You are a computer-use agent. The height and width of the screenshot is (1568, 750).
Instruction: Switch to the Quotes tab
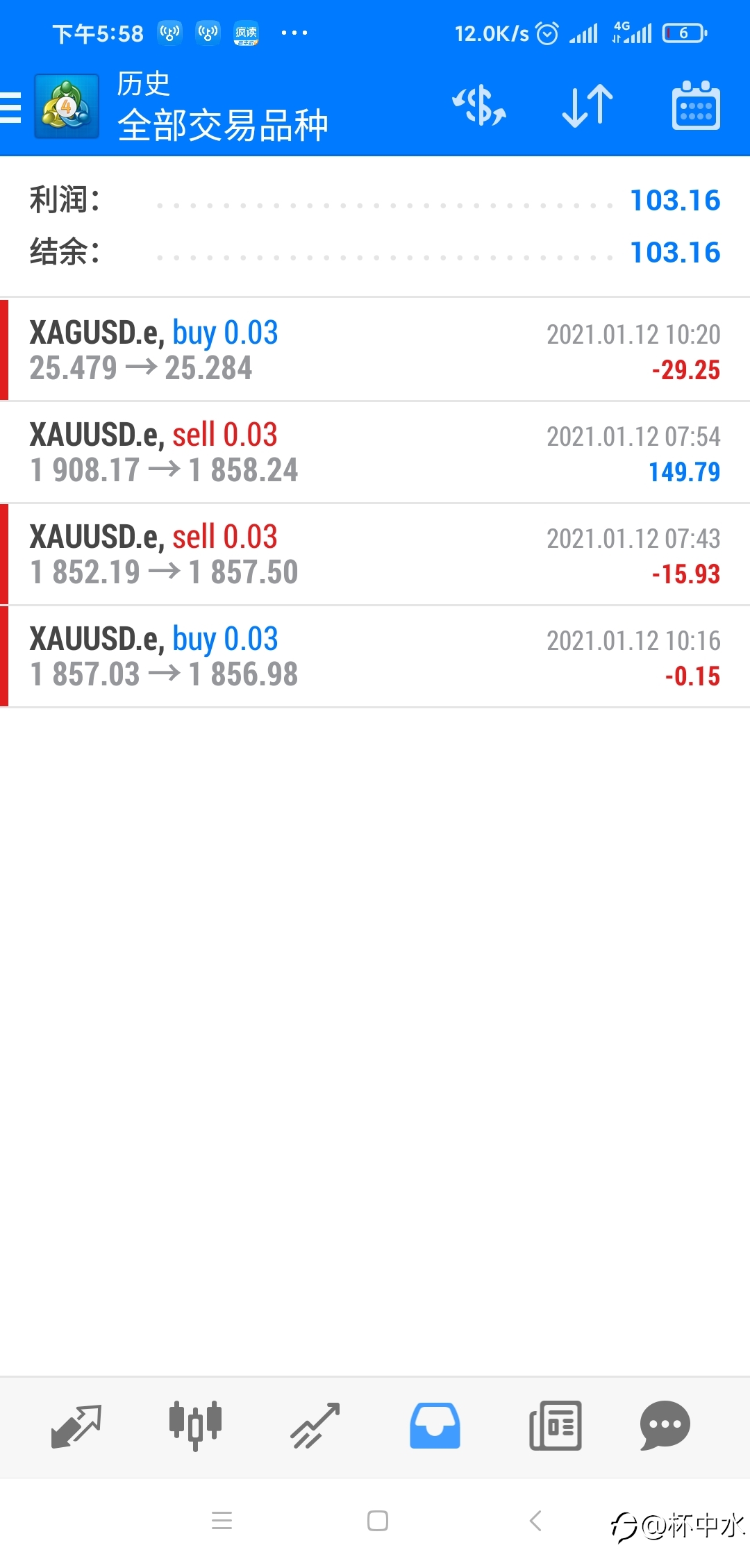pyautogui.click(x=76, y=1426)
